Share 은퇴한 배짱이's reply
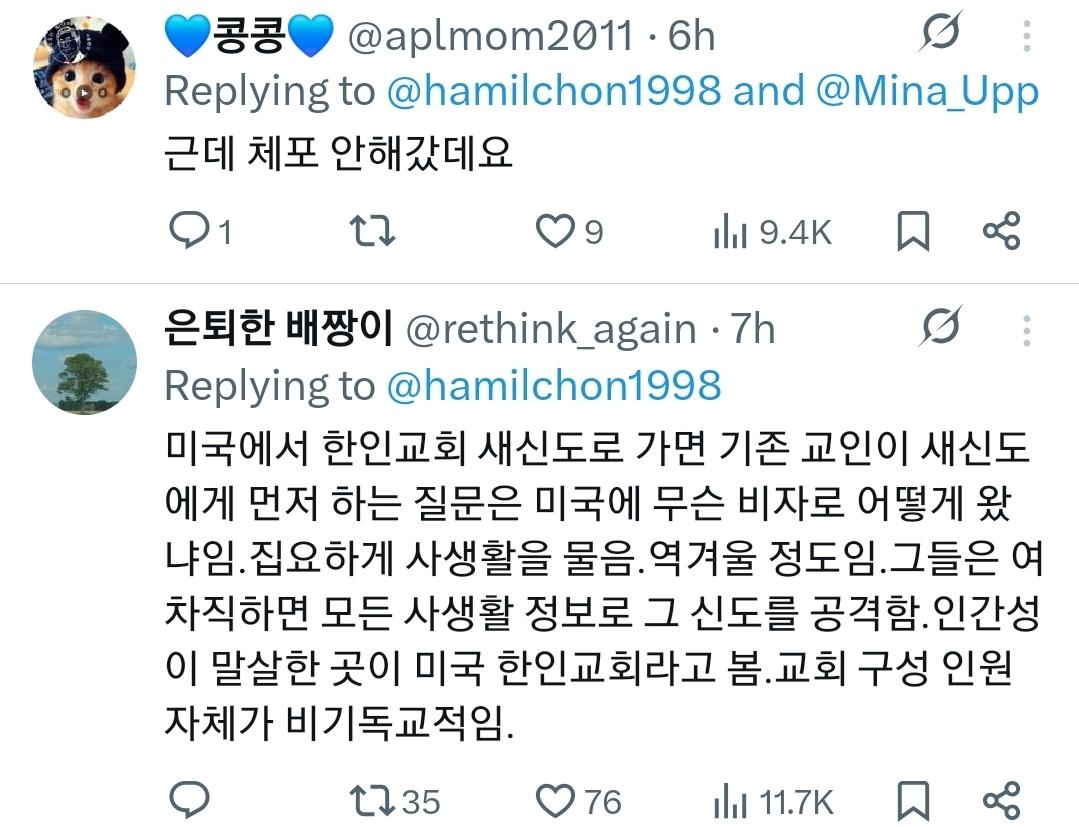Image resolution: width=1079 pixels, height=827 pixels. 1000,800
